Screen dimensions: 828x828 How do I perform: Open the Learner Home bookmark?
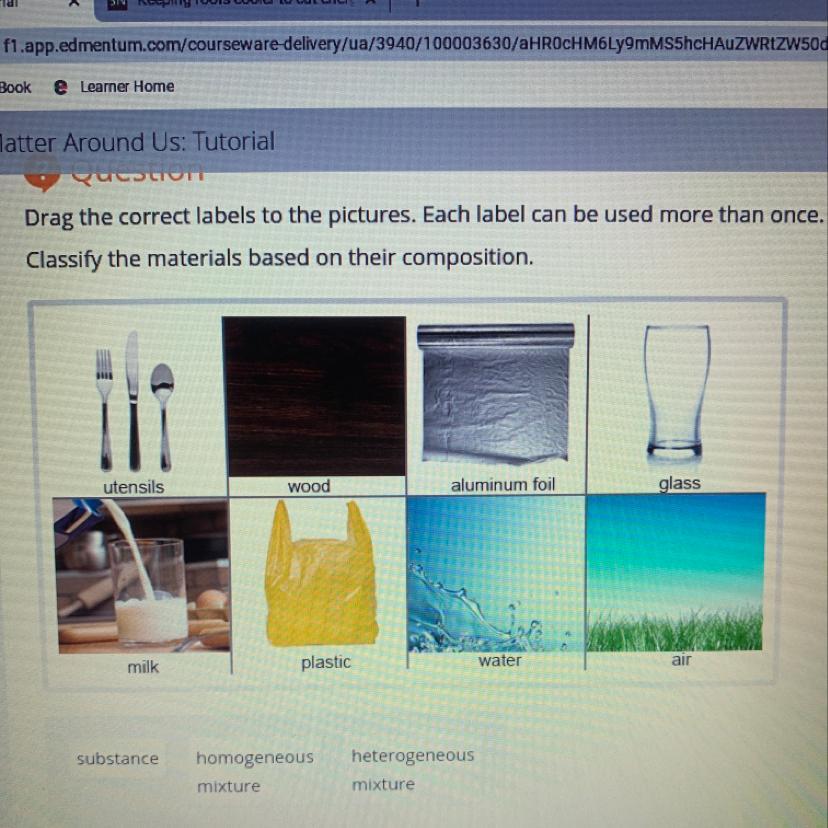click(x=125, y=86)
